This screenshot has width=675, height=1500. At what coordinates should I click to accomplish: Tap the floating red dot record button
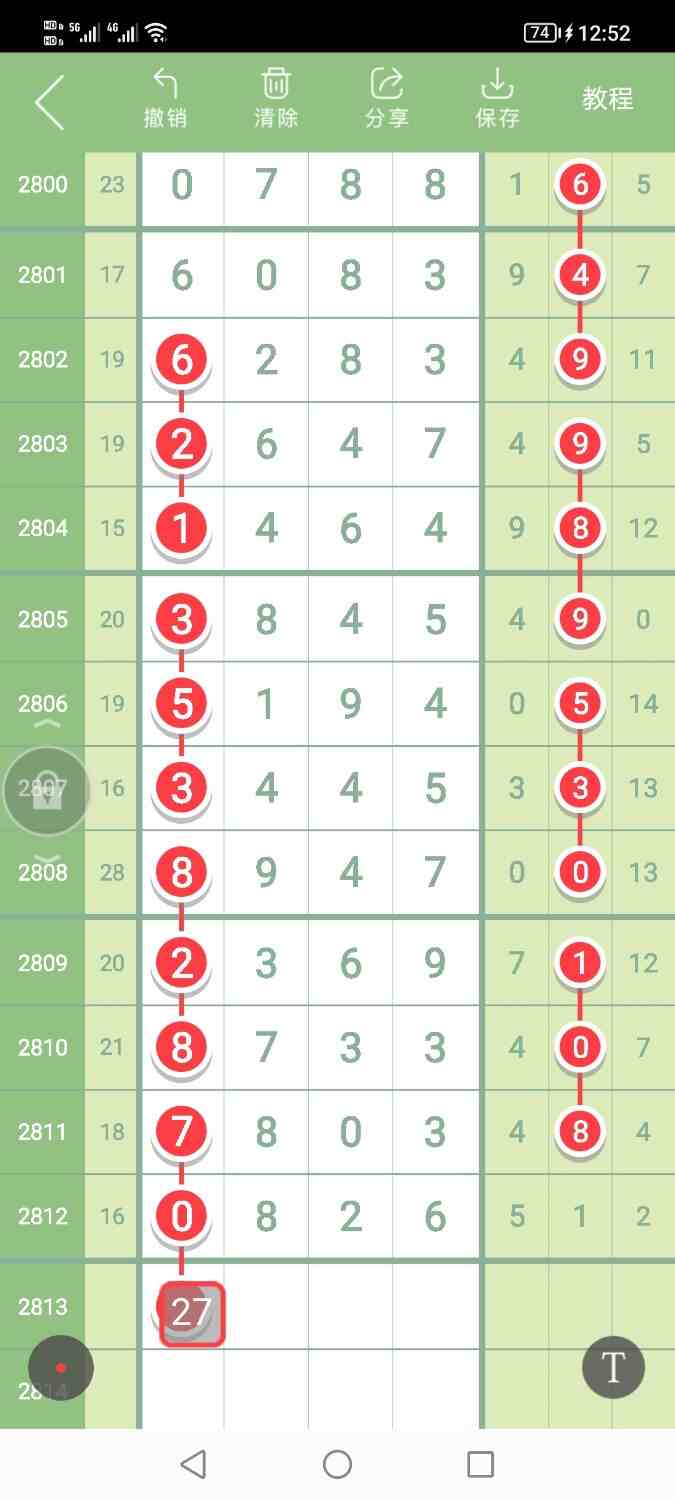point(61,1367)
